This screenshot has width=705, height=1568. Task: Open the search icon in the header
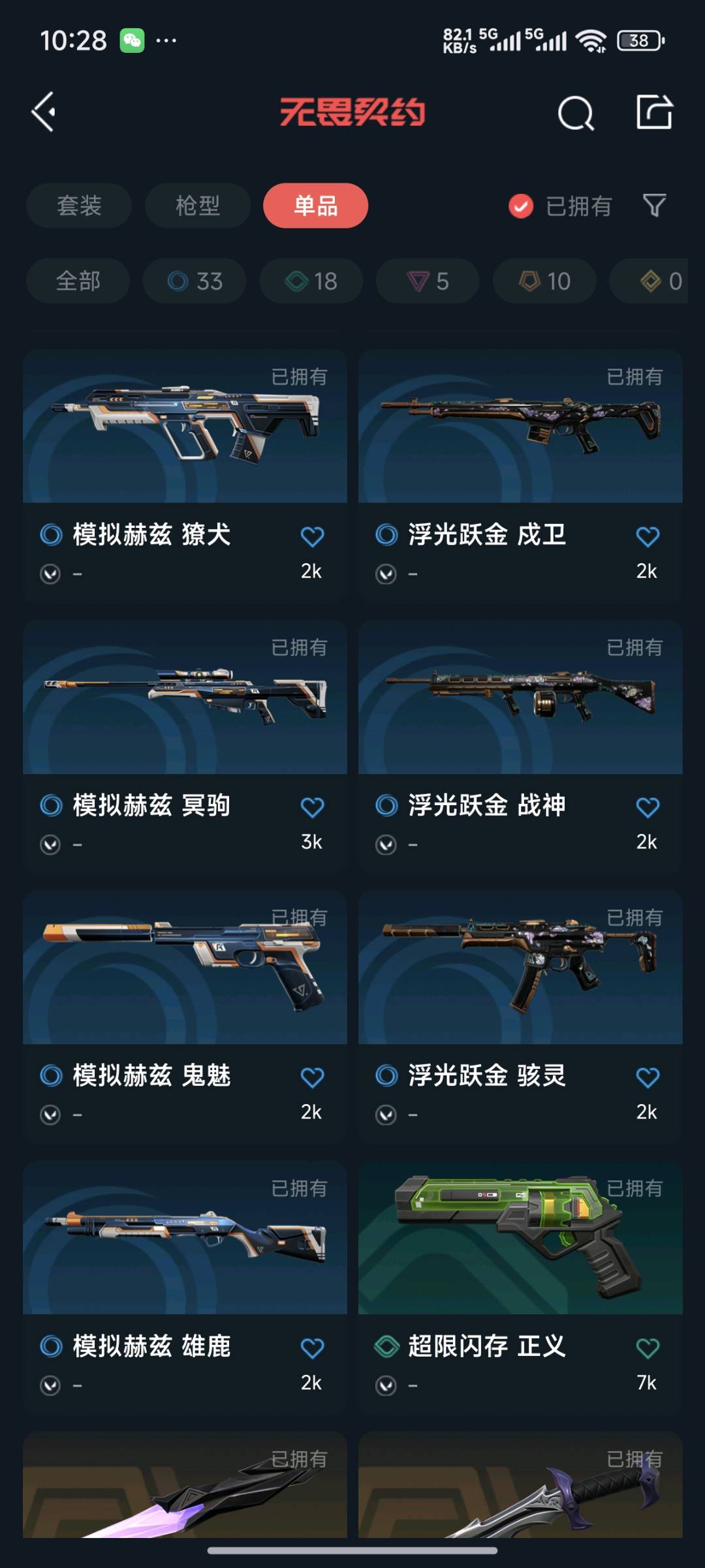click(576, 114)
